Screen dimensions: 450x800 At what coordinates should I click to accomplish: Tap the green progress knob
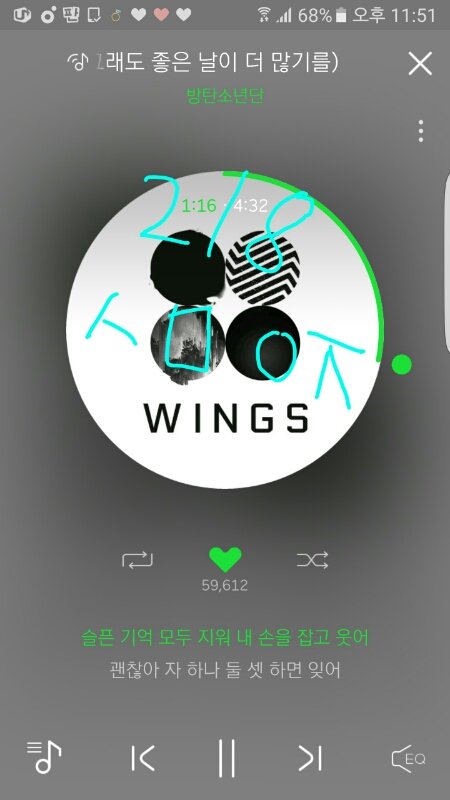coord(402,364)
